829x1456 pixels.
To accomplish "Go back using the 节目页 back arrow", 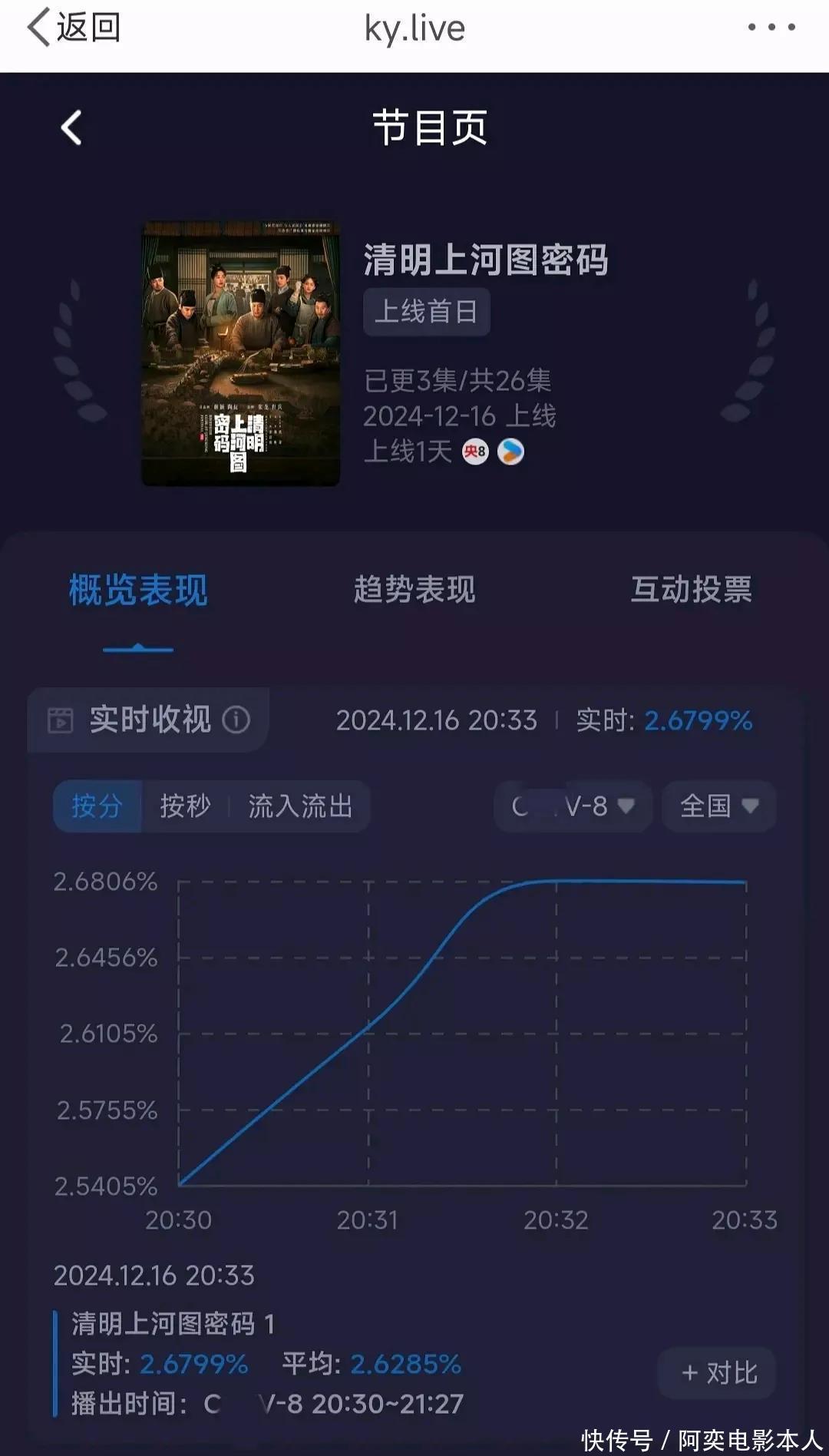I will coord(71,127).
